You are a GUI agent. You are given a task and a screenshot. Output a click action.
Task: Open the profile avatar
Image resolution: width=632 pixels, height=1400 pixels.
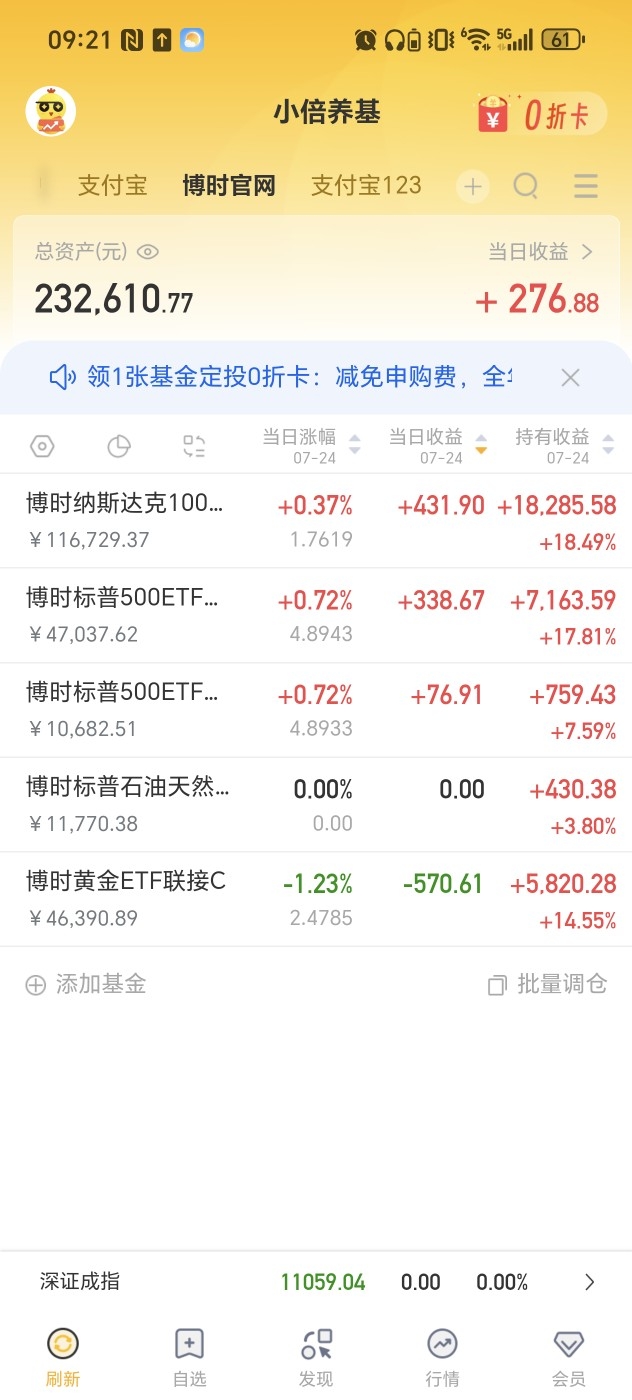pos(51,112)
